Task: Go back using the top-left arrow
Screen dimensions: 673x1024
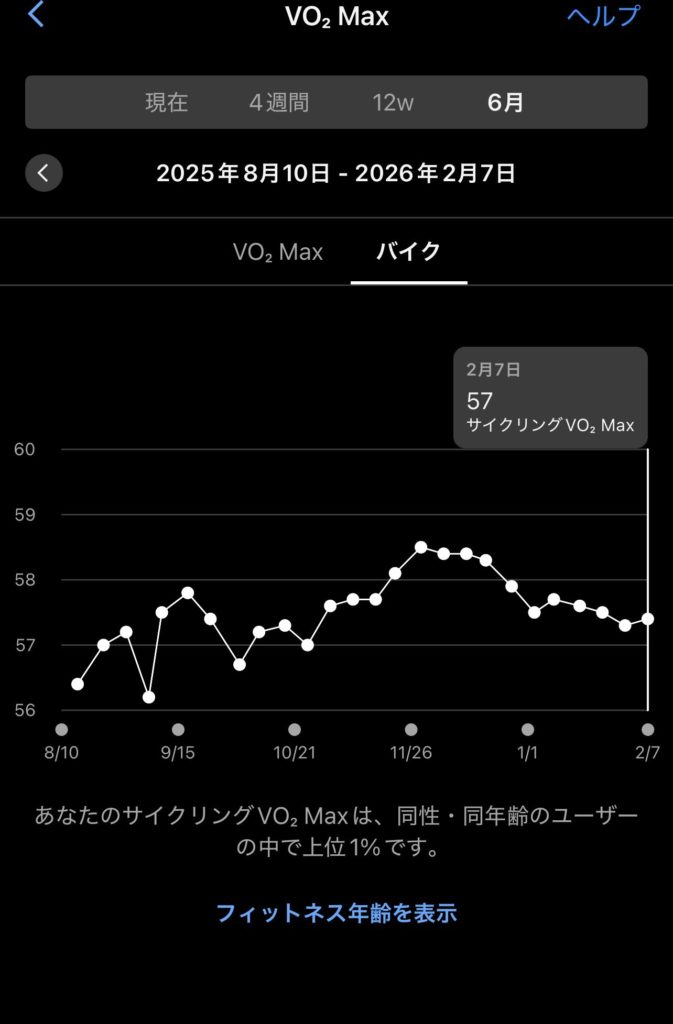Action: tap(36, 15)
